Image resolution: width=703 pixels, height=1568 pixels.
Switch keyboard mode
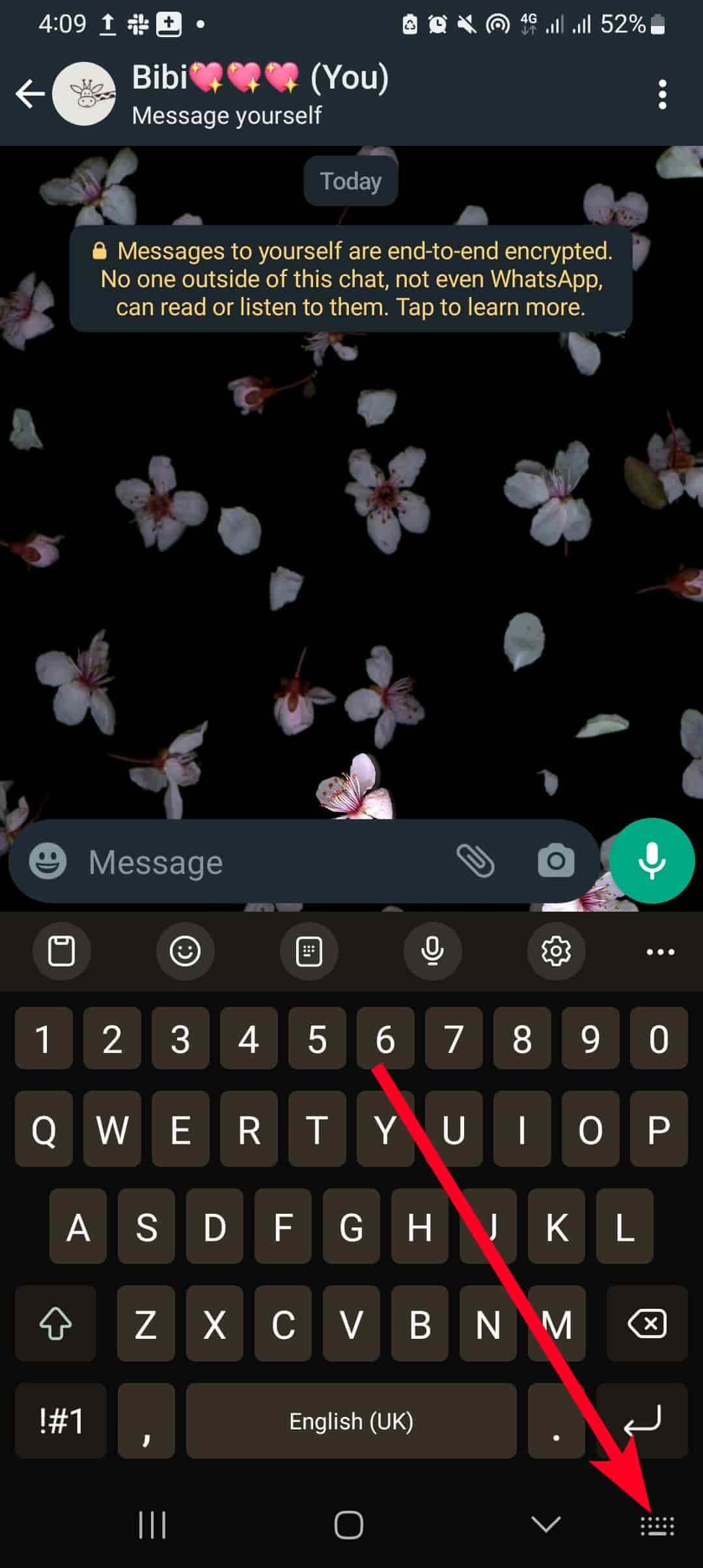(309, 951)
